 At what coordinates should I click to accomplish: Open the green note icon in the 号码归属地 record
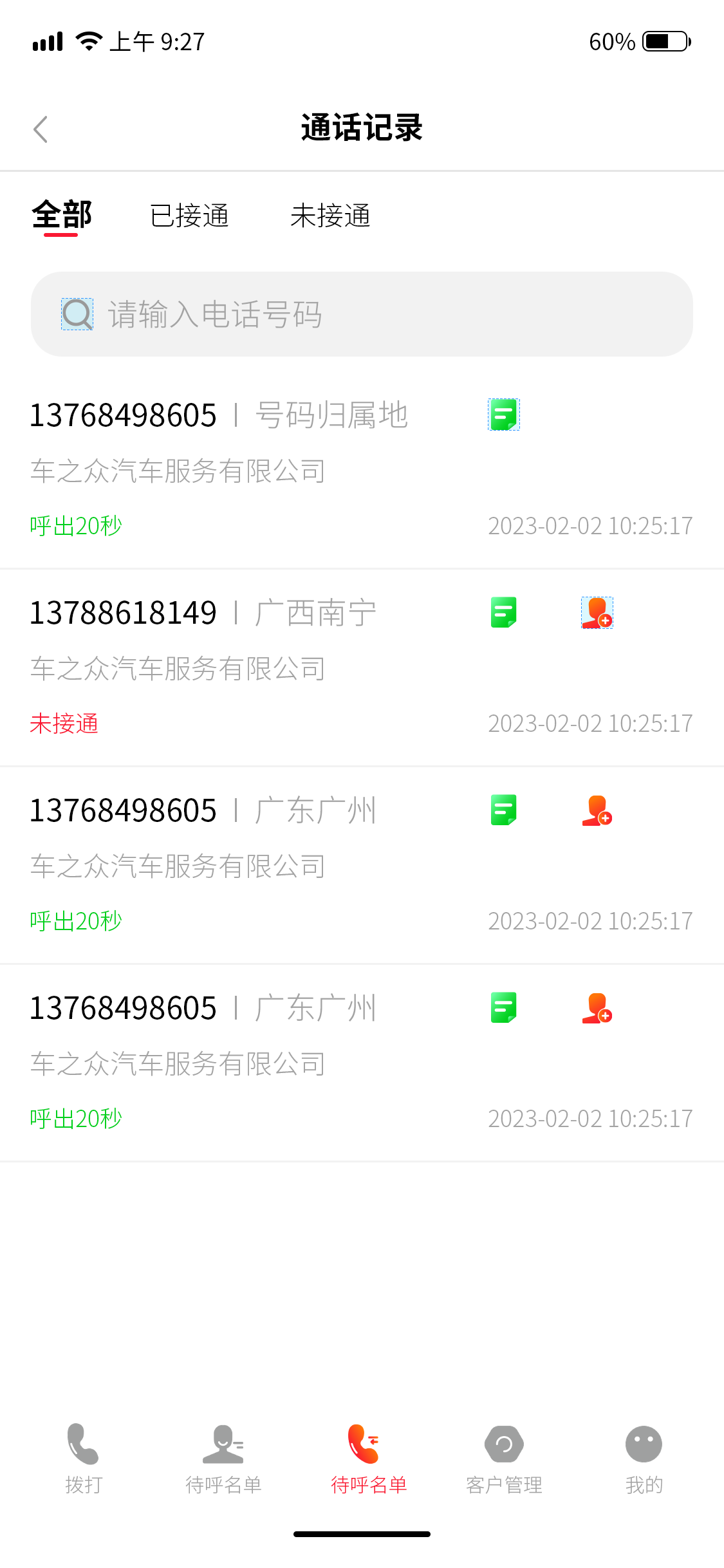pyautogui.click(x=503, y=415)
